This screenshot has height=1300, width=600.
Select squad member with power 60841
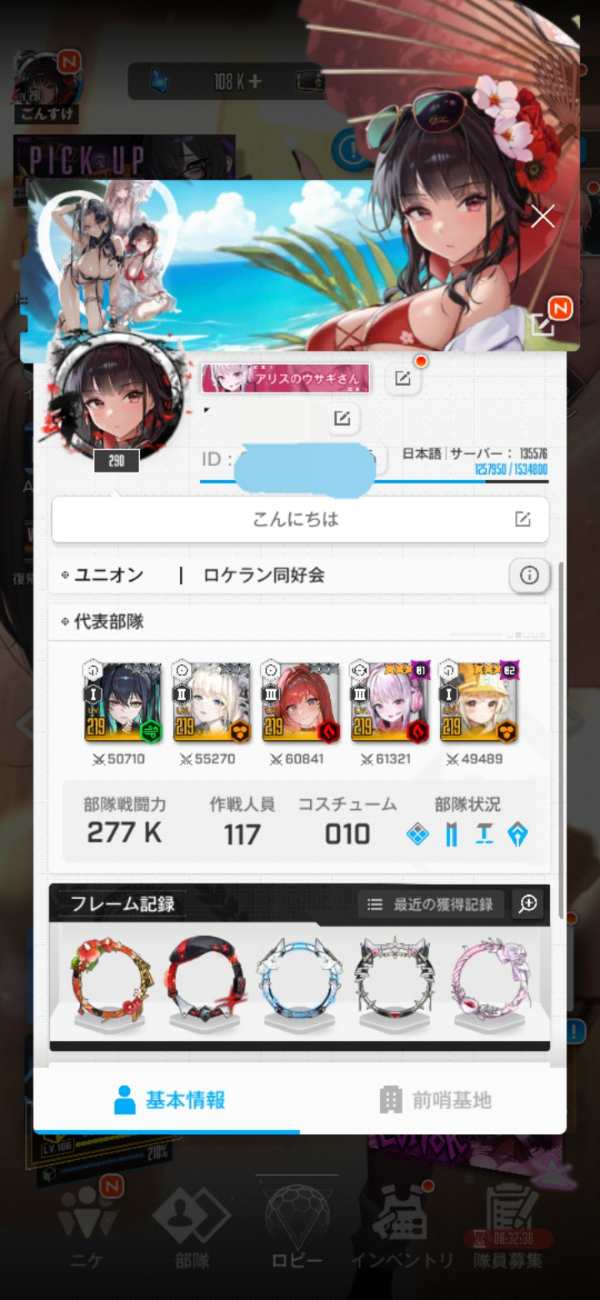pyautogui.click(x=300, y=700)
